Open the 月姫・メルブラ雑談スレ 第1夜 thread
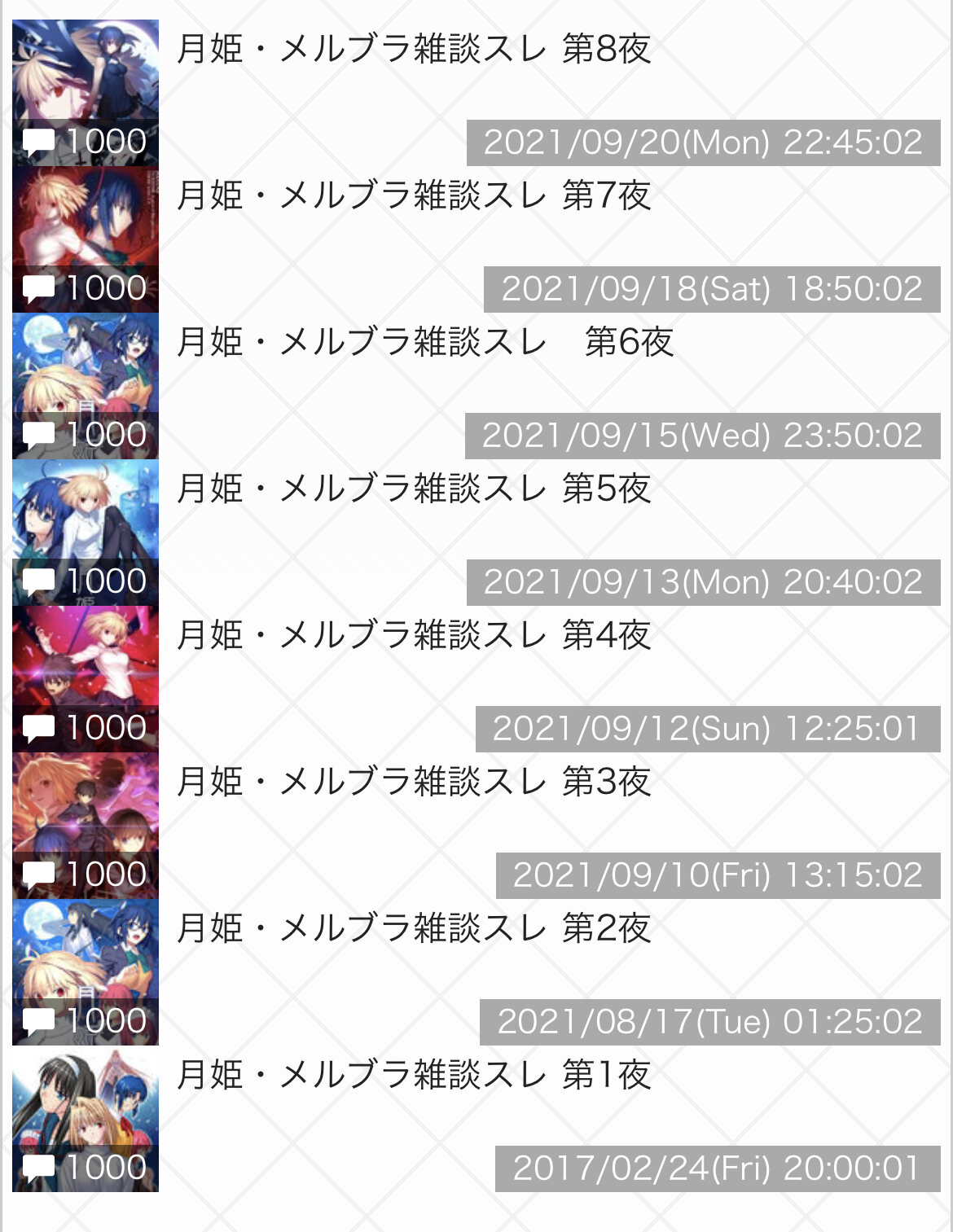953x1232 pixels. pyautogui.click(x=414, y=1076)
